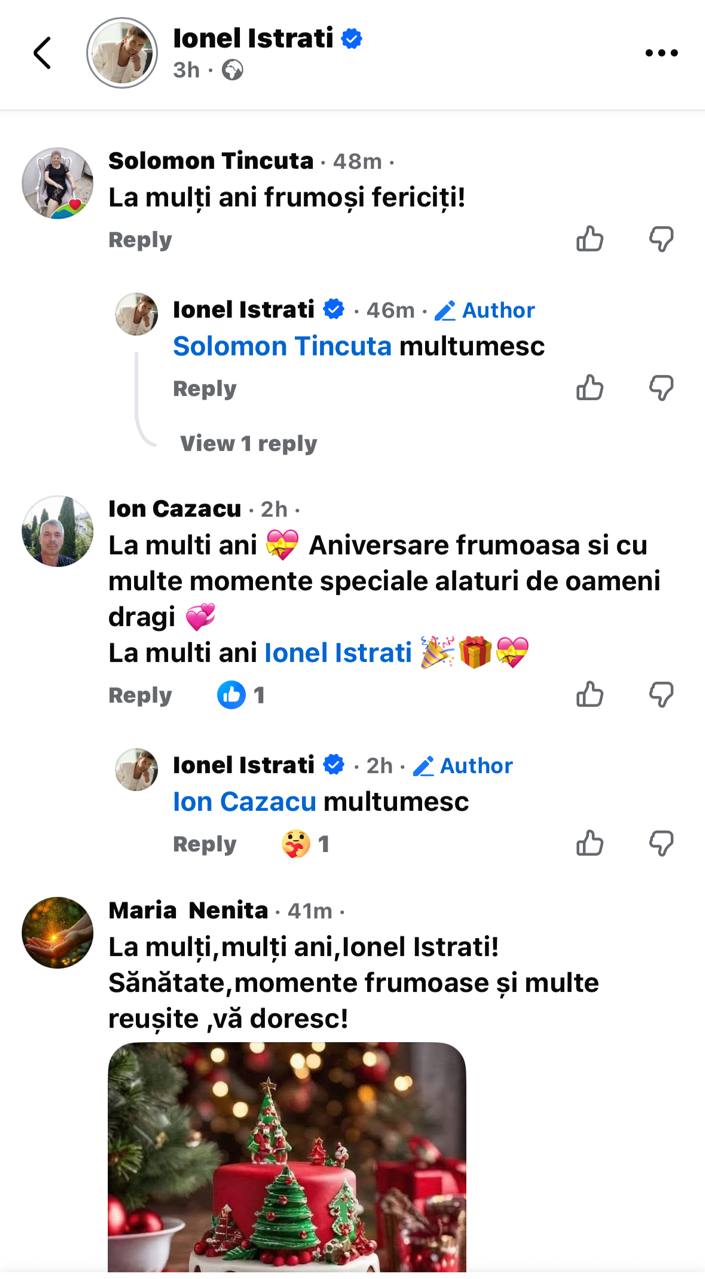Go back using the header arrow
This screenshot has width=705, height=1279.
pos(42,53)
